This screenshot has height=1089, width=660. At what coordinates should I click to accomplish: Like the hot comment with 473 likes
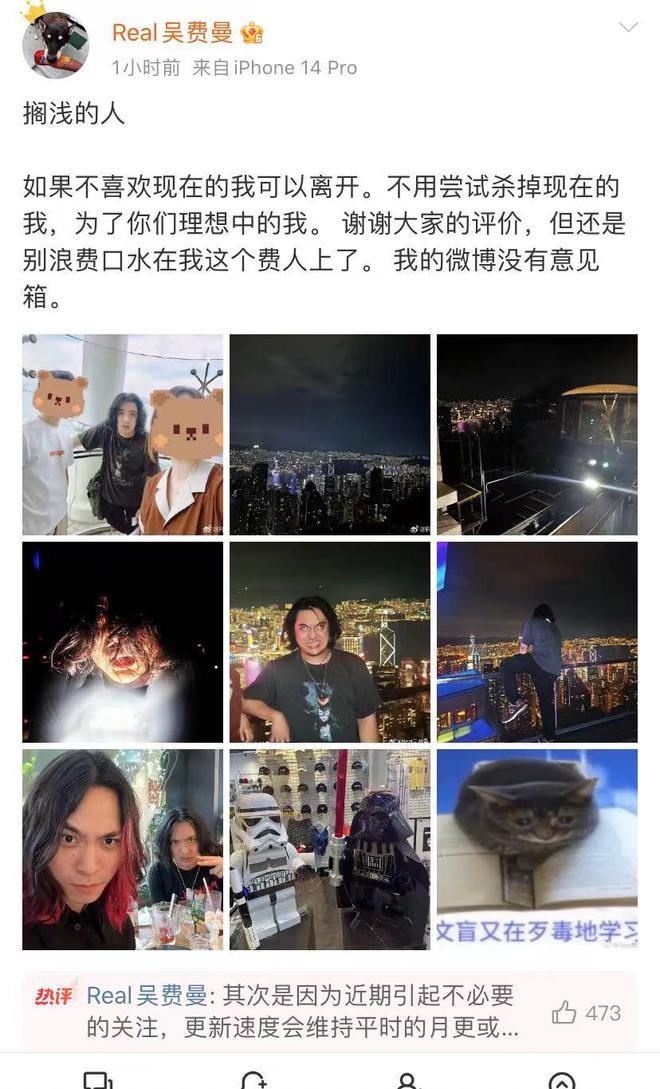(x=566, y=1013)
